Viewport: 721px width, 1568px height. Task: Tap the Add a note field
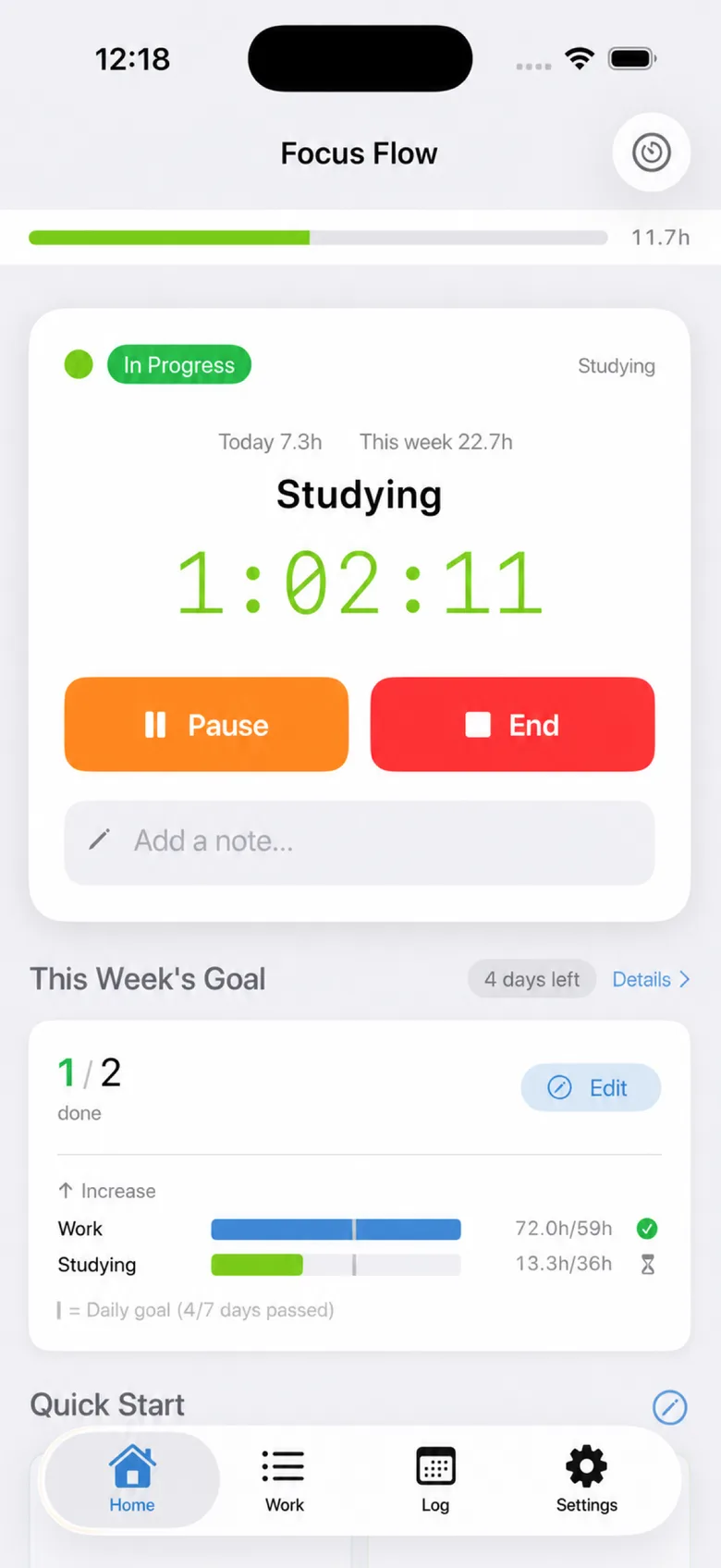pos(360,842)
